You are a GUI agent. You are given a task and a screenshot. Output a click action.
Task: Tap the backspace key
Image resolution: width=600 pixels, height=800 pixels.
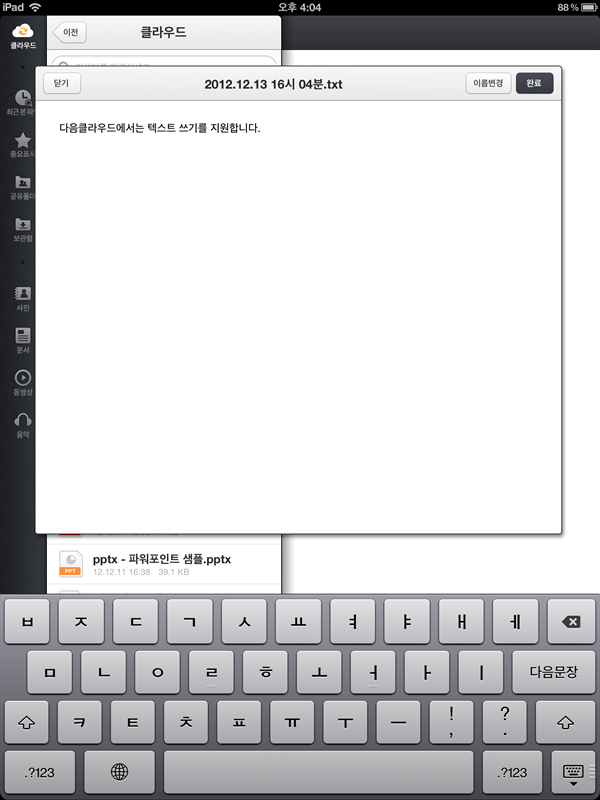click(570, 623)
